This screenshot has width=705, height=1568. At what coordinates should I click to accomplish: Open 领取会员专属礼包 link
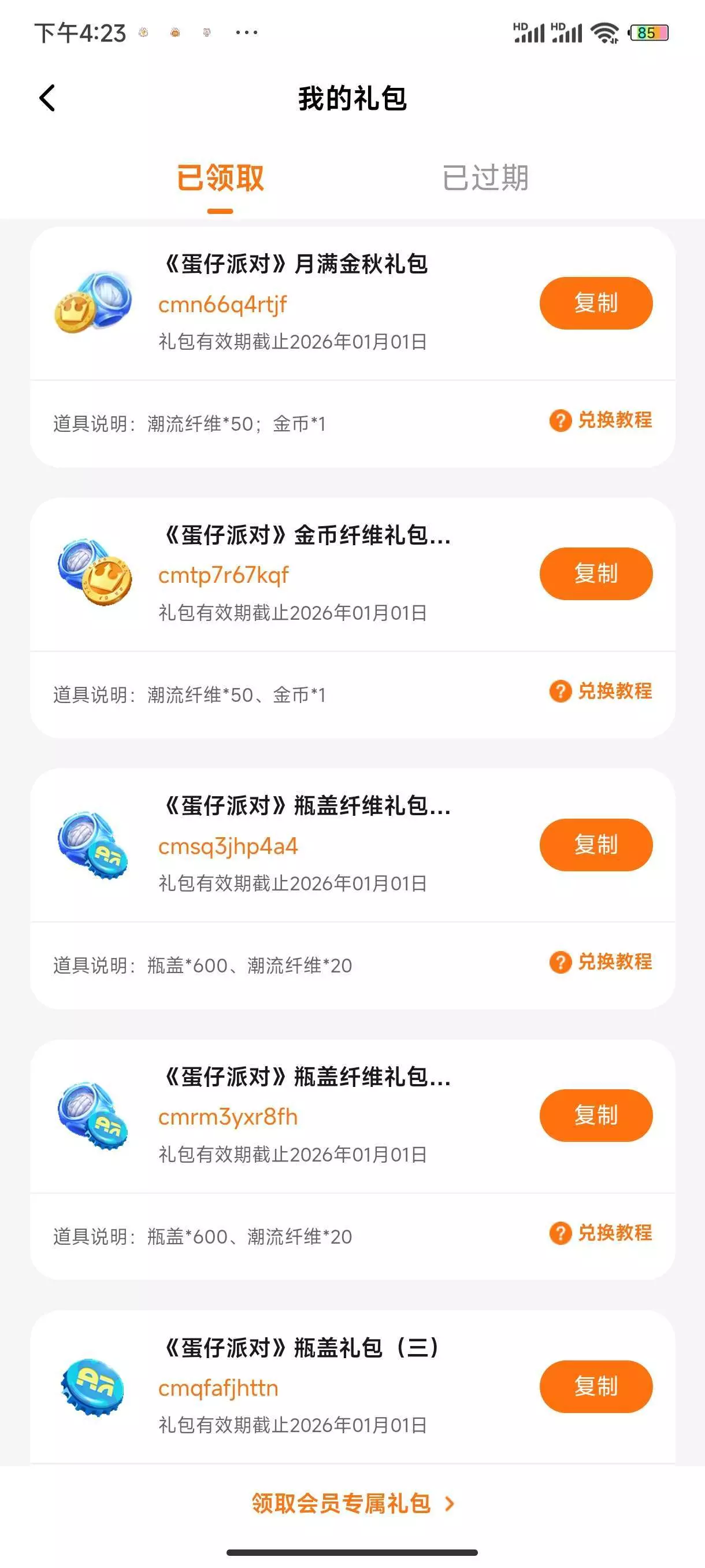[352, 1503]
